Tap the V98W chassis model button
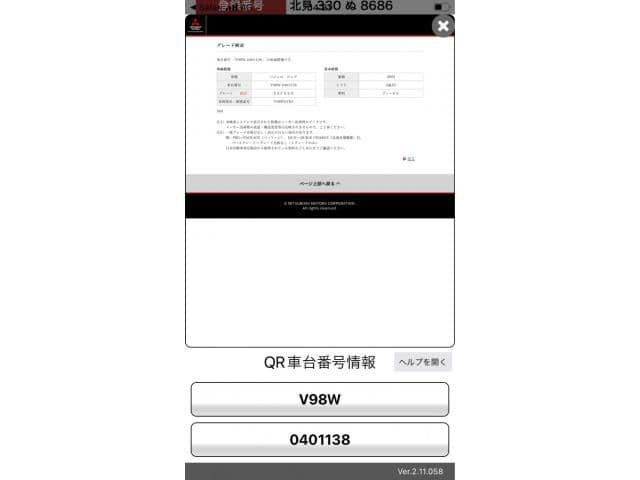640x480 pixels. 320,399
